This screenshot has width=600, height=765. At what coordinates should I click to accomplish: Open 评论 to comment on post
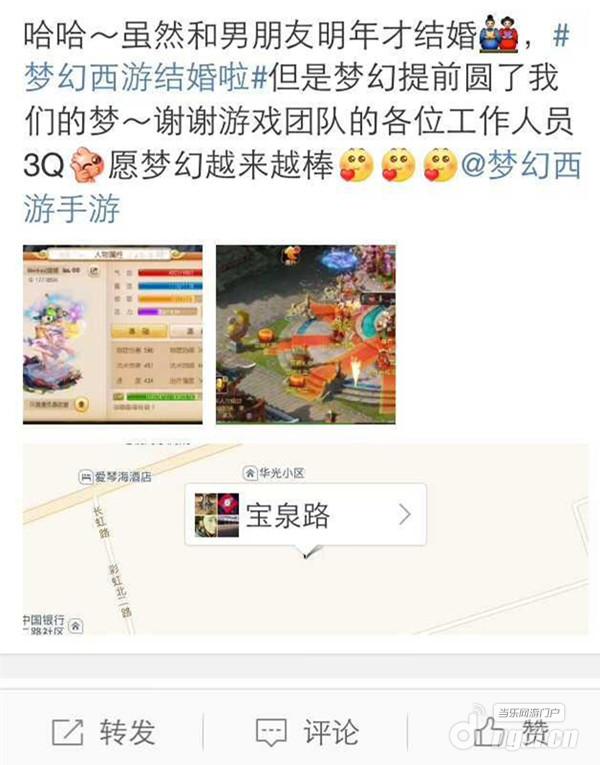pos(307,732)
